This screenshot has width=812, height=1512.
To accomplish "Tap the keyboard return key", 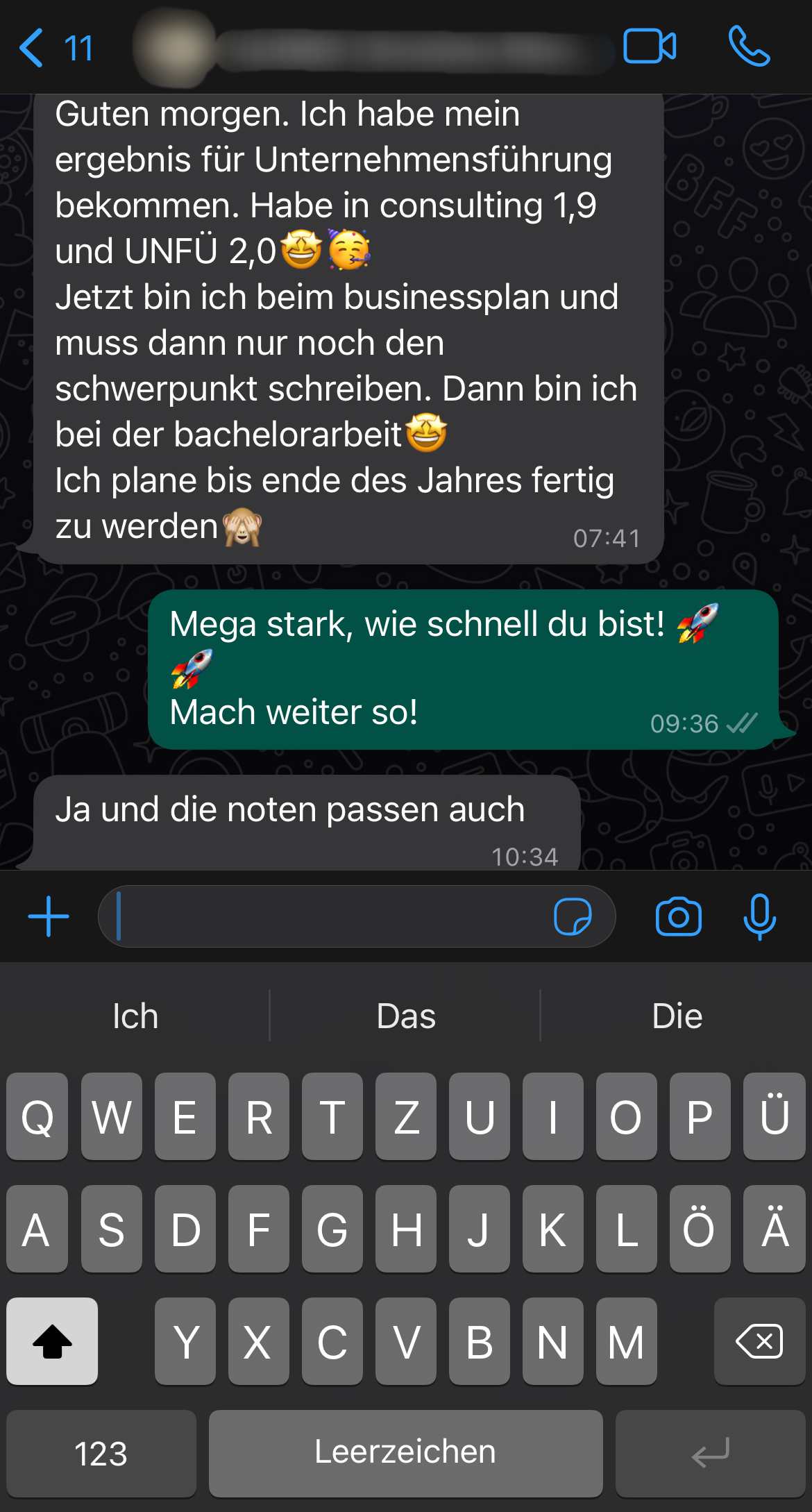I will click(710, 1453).
